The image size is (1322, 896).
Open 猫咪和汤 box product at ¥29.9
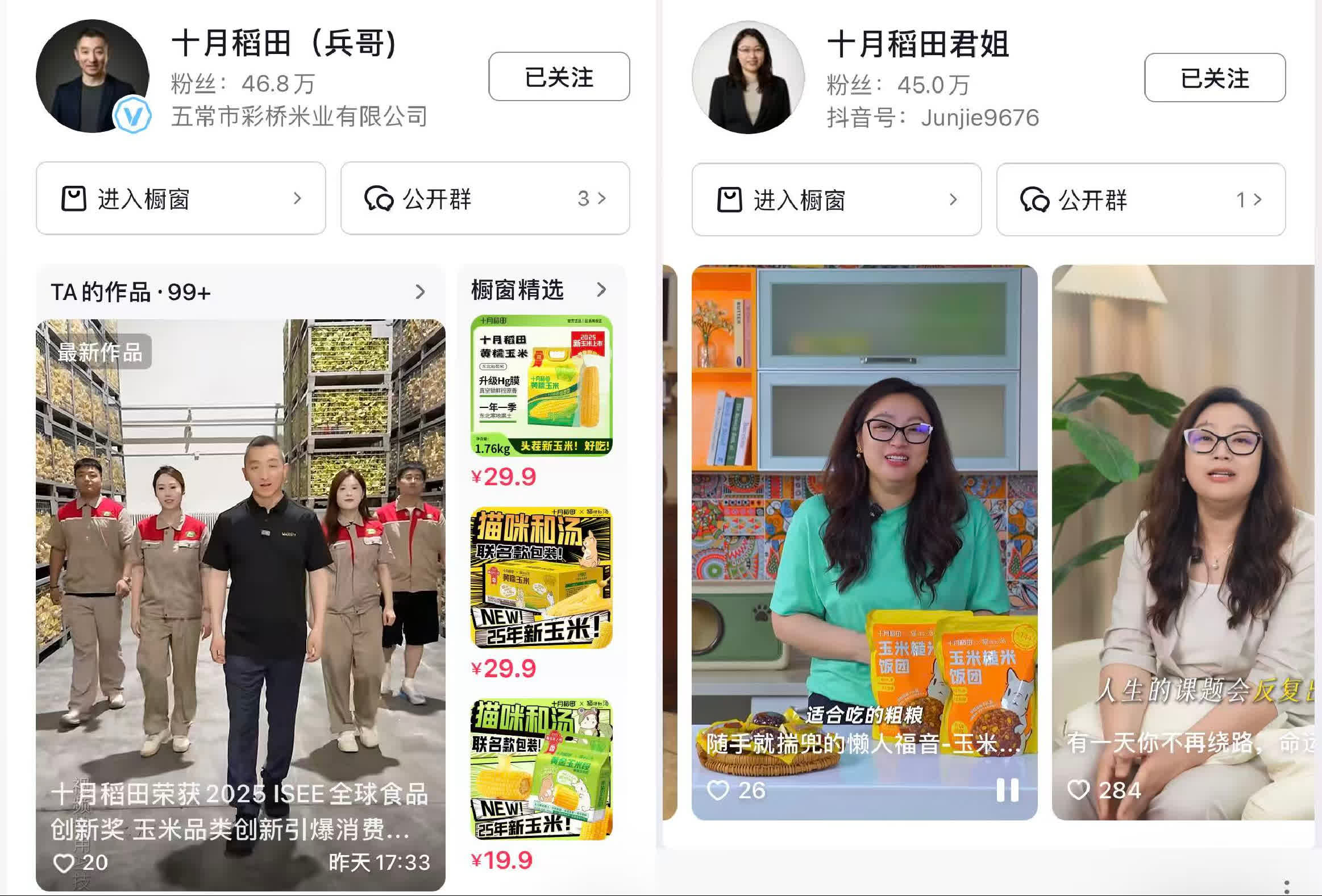pos(542,578)
